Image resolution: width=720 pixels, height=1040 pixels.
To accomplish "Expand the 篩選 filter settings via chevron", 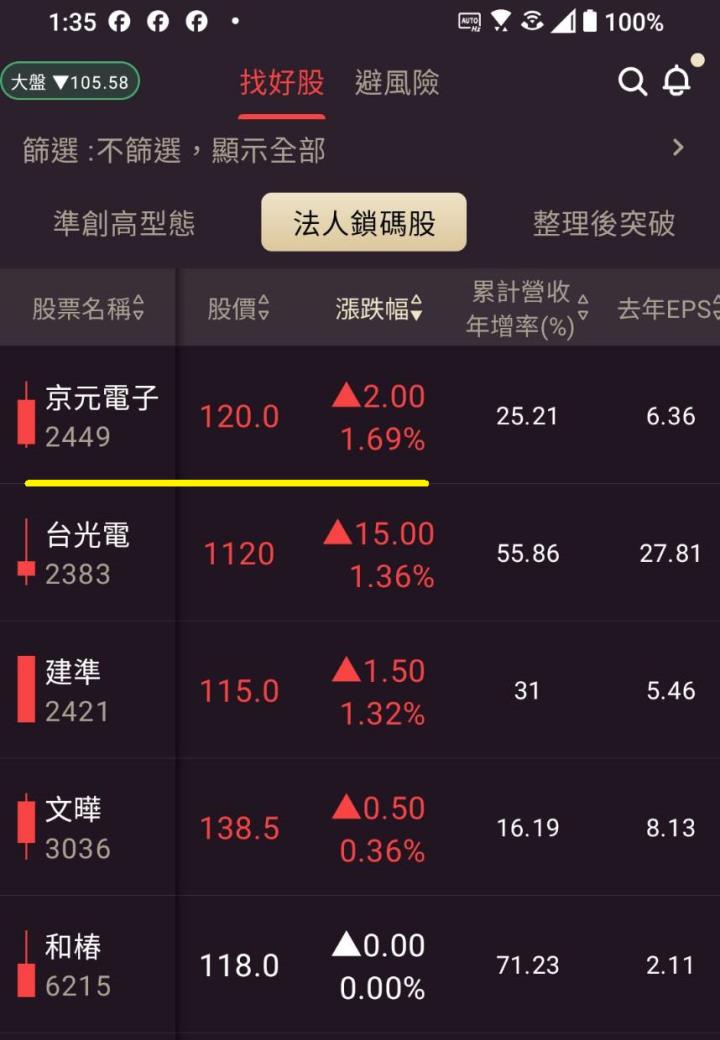I will click(678, 147).
